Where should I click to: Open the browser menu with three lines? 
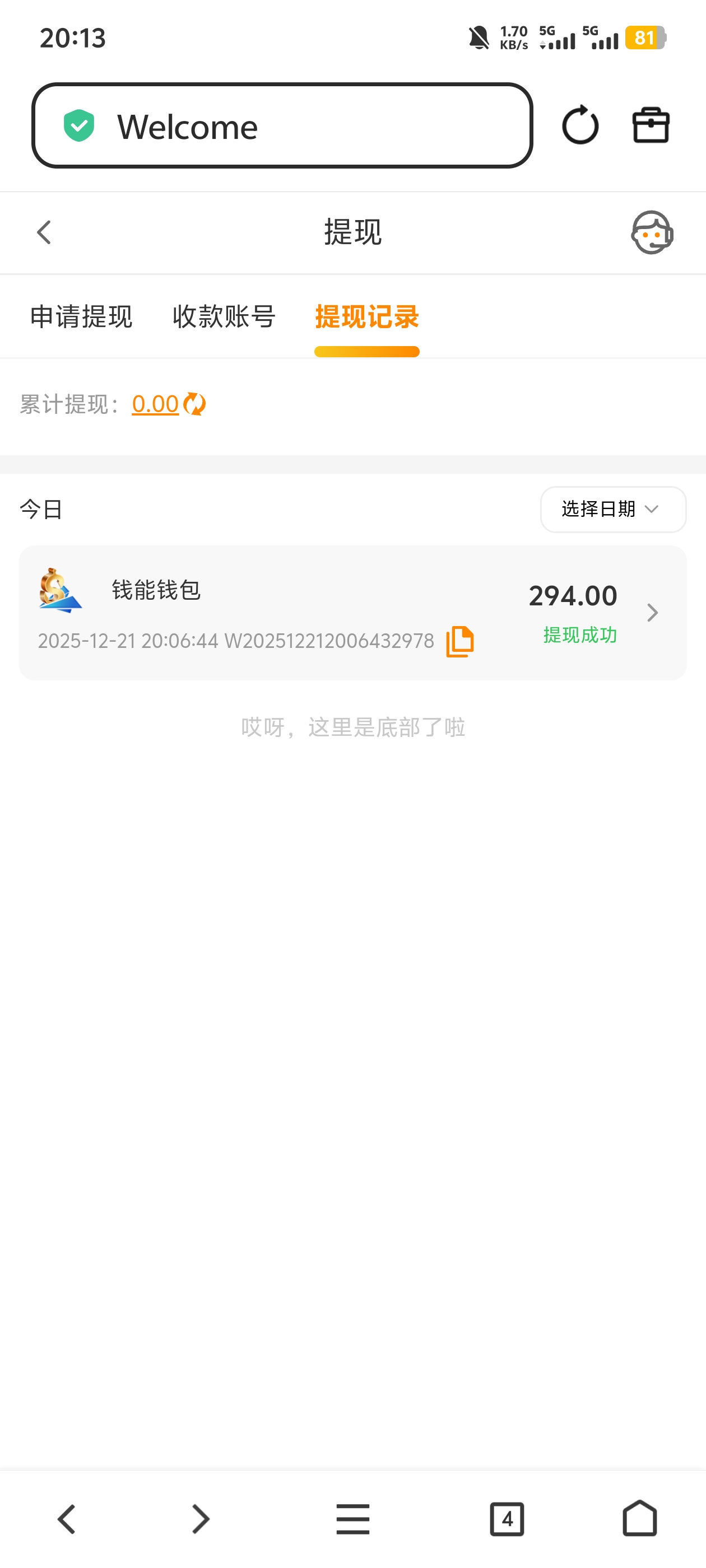click(x=352, y=1519)
